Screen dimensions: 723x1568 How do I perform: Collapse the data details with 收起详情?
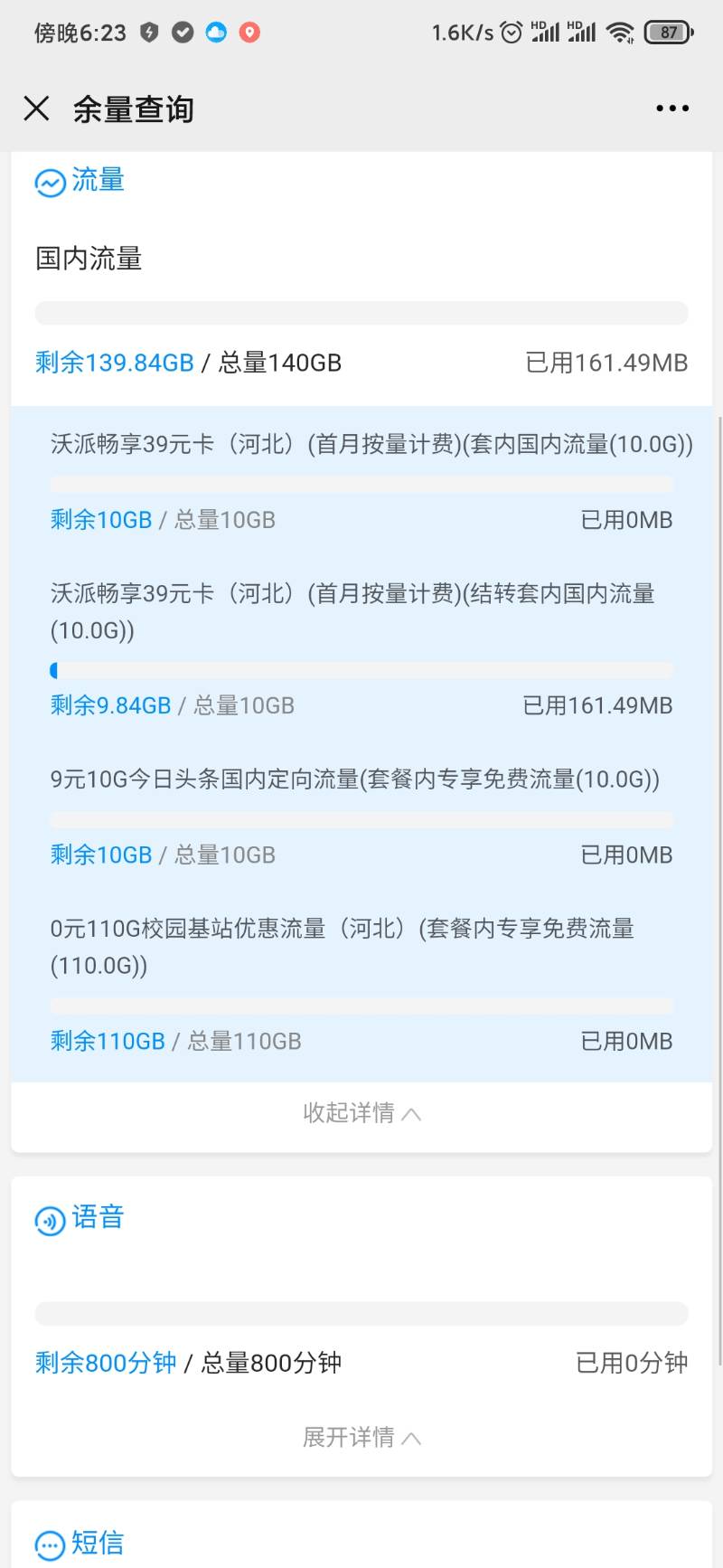coord(361,1112)
